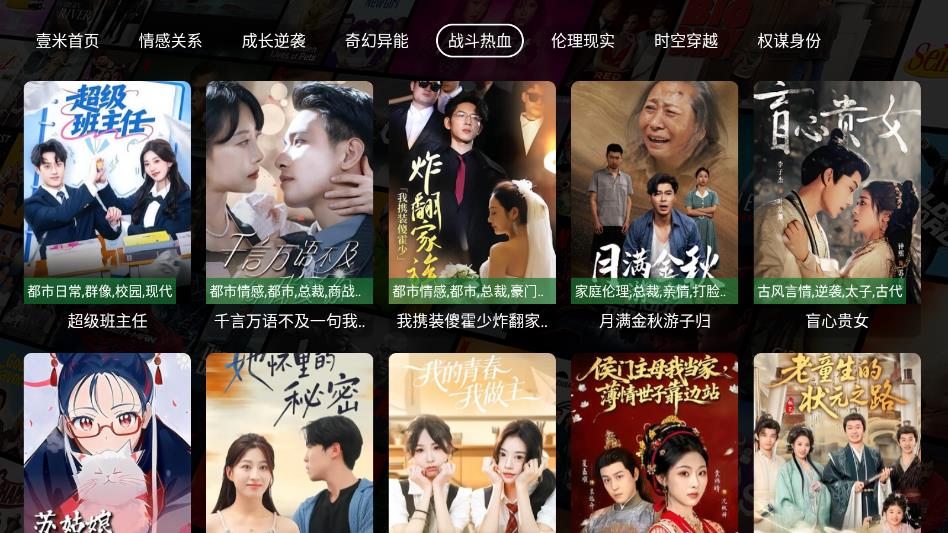
Task: Select the 我的青春我做主 card
Action: point(472,443)
